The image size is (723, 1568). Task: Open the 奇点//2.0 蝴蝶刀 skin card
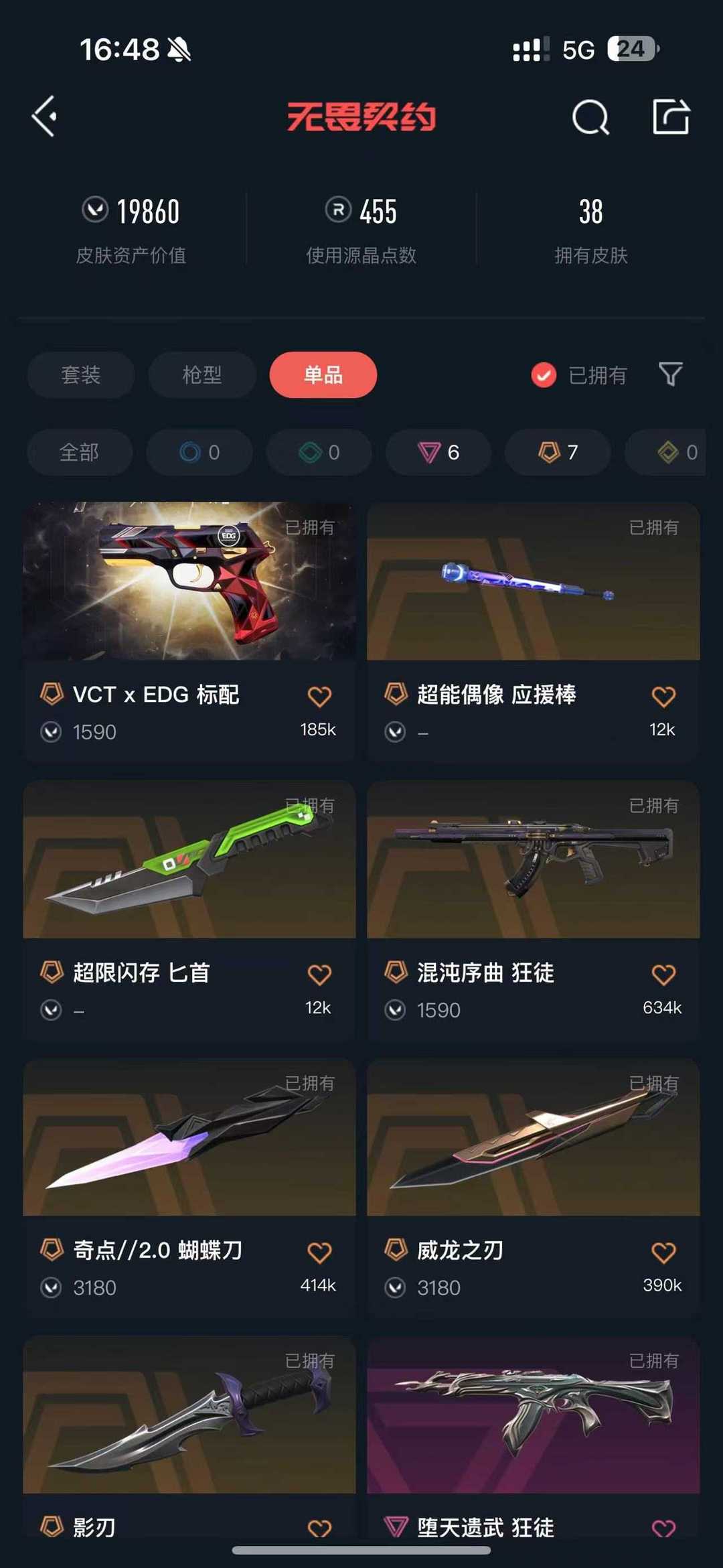[189, 1188]
